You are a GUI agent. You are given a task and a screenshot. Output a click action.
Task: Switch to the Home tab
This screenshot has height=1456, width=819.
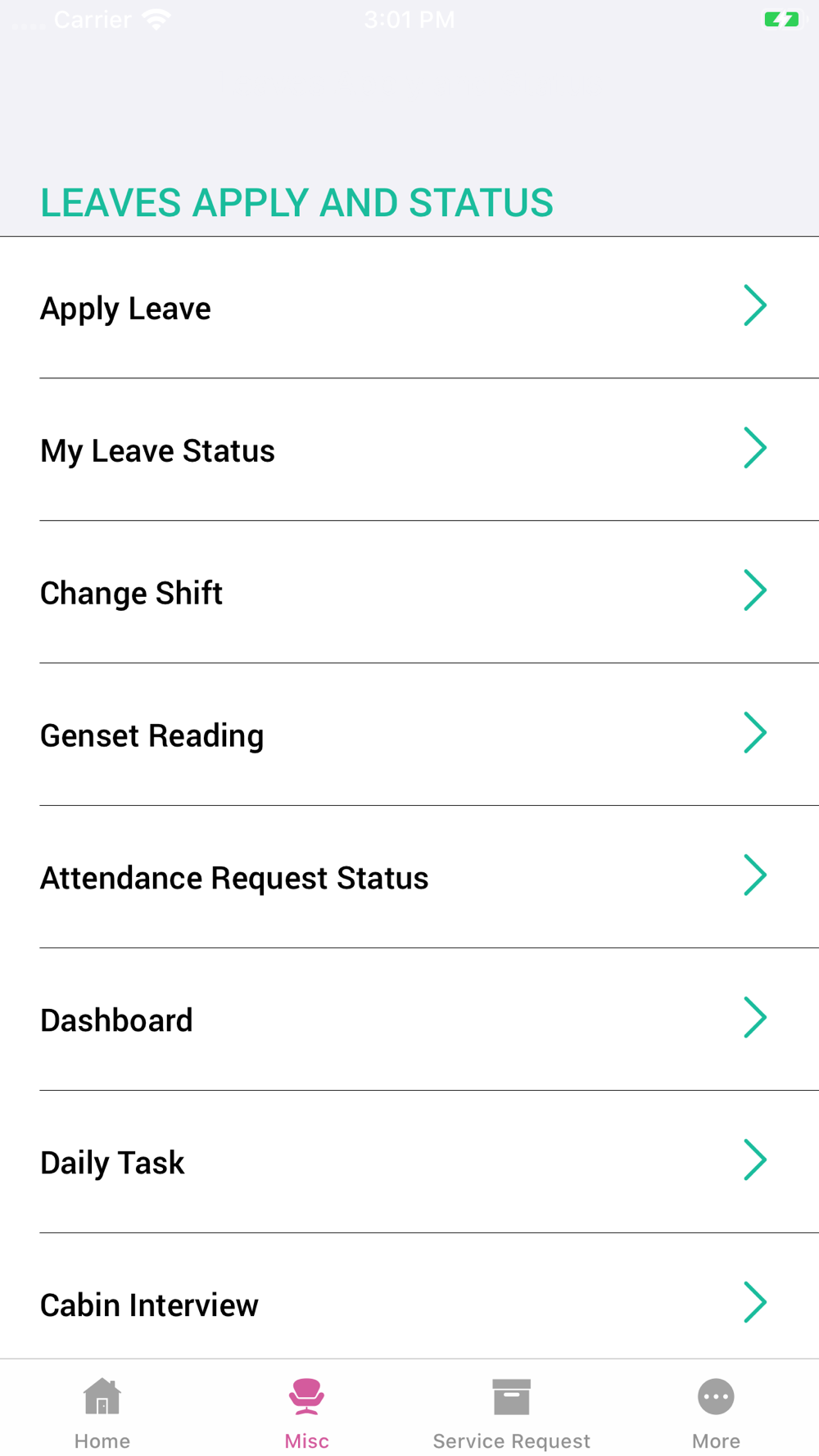click(102, 1413)
